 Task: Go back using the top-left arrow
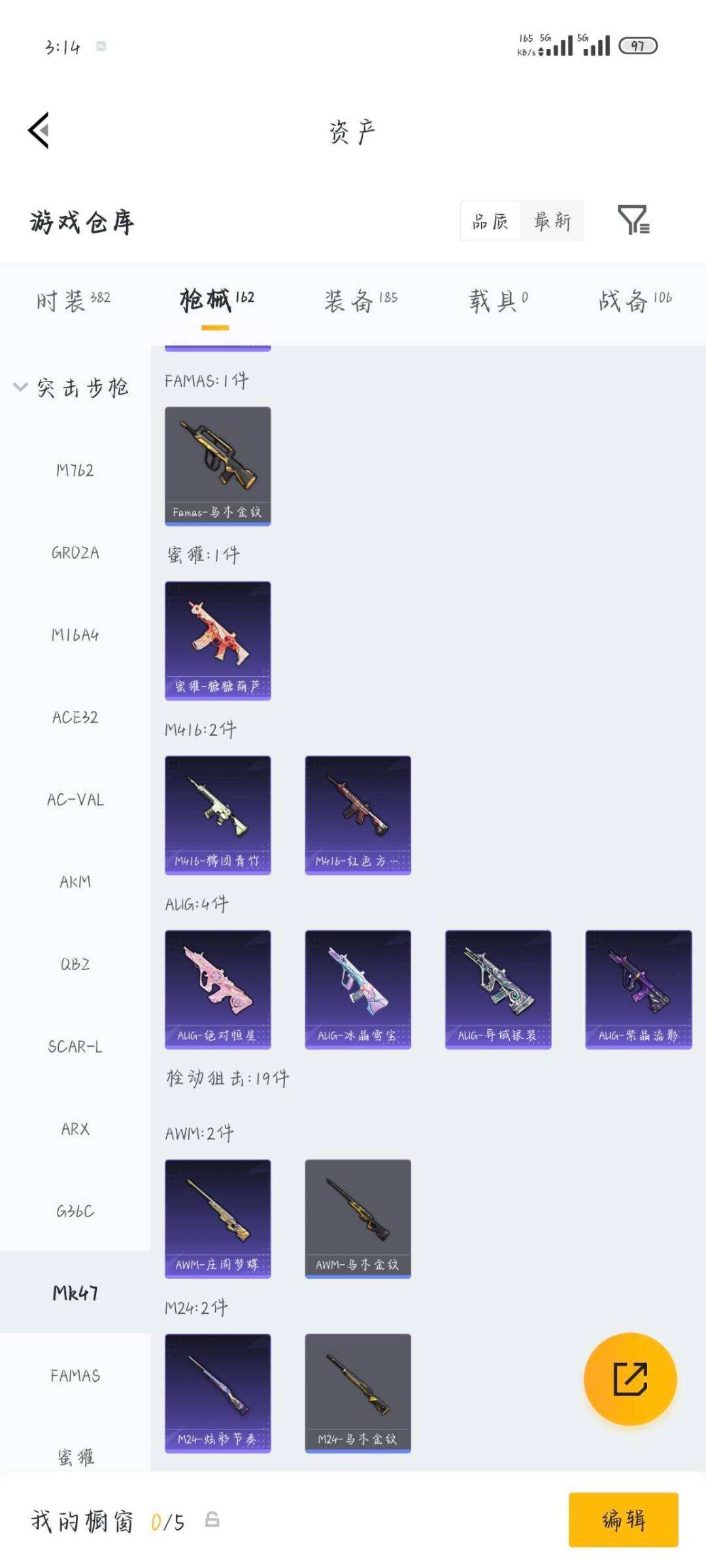pyautogui.click(x=39, y=131)
